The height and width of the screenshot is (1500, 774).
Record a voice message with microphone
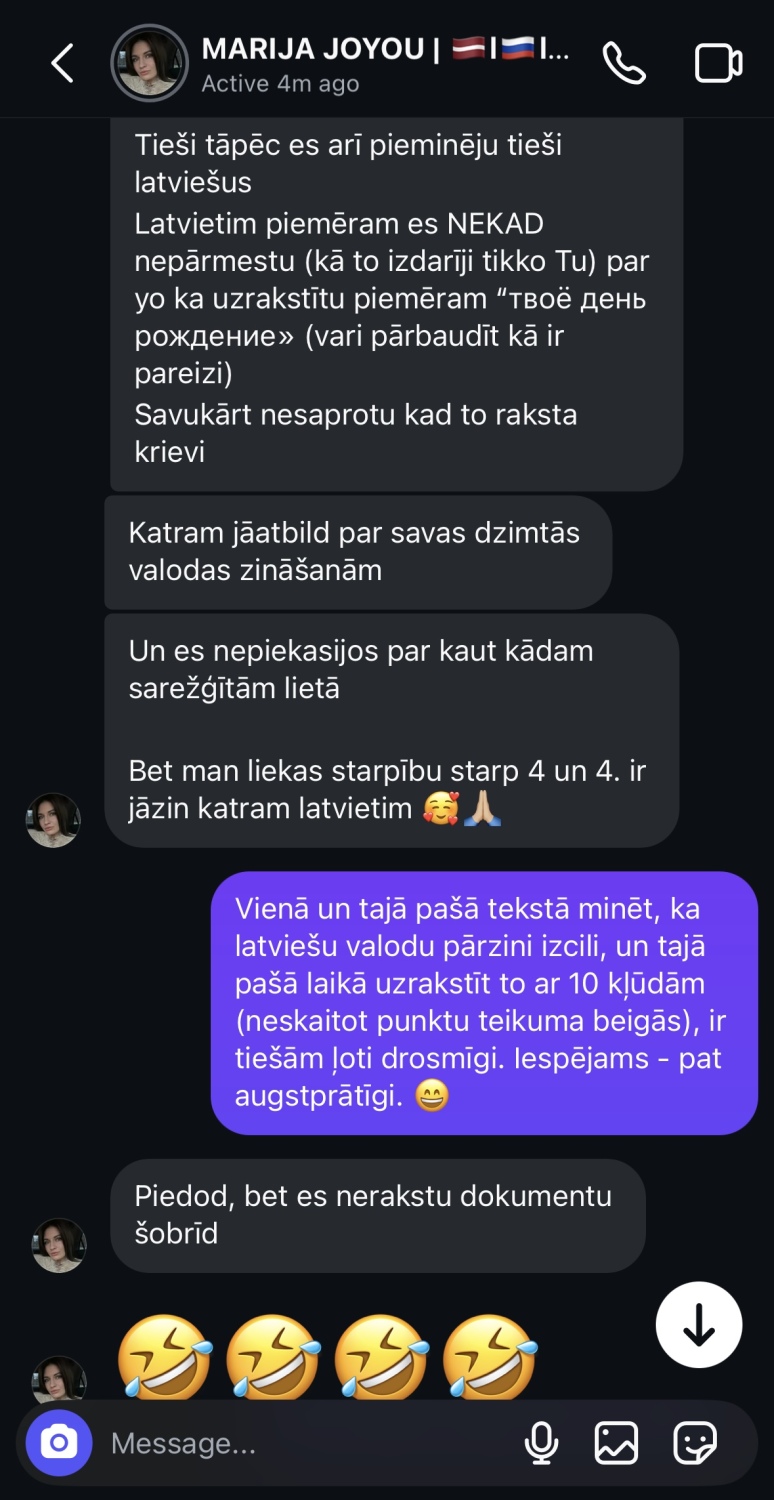(541, 1443)
